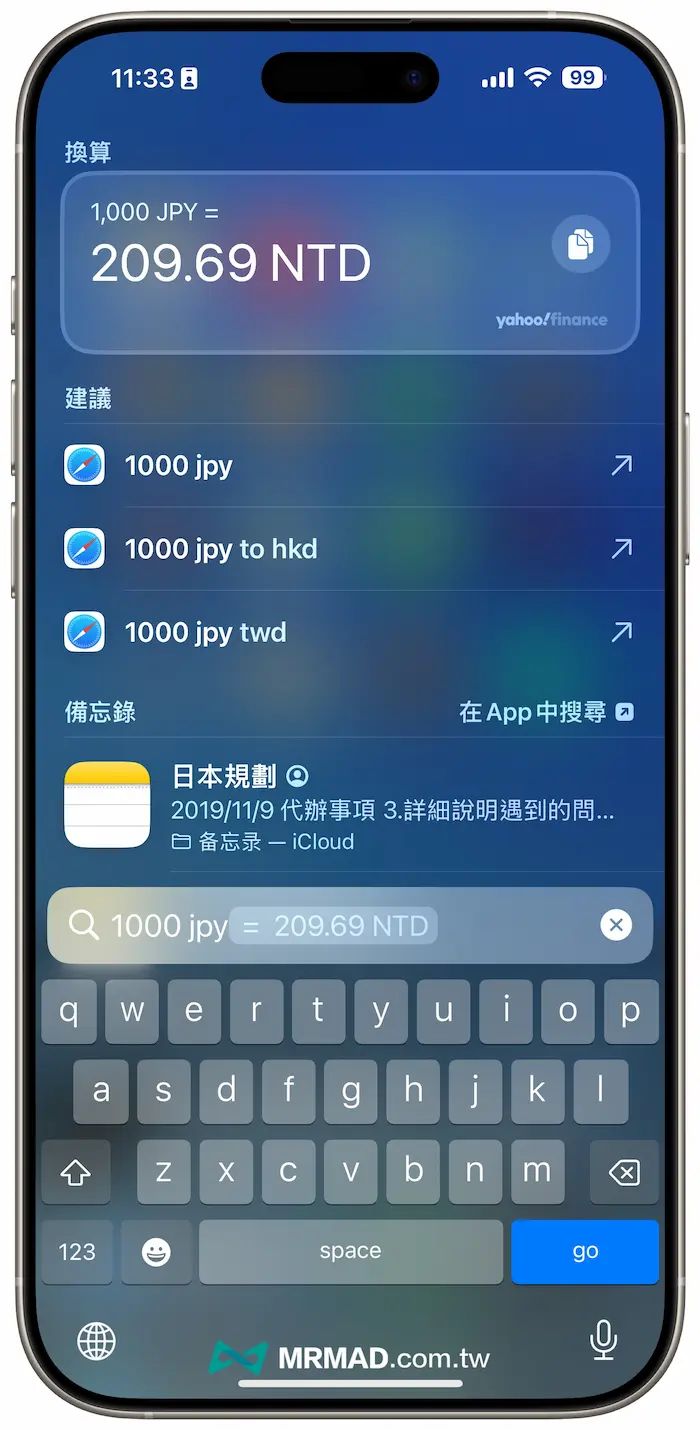Clear the search text
Image resolution: width=700 pixels, height=1430 pixels.
coord(616,925)
